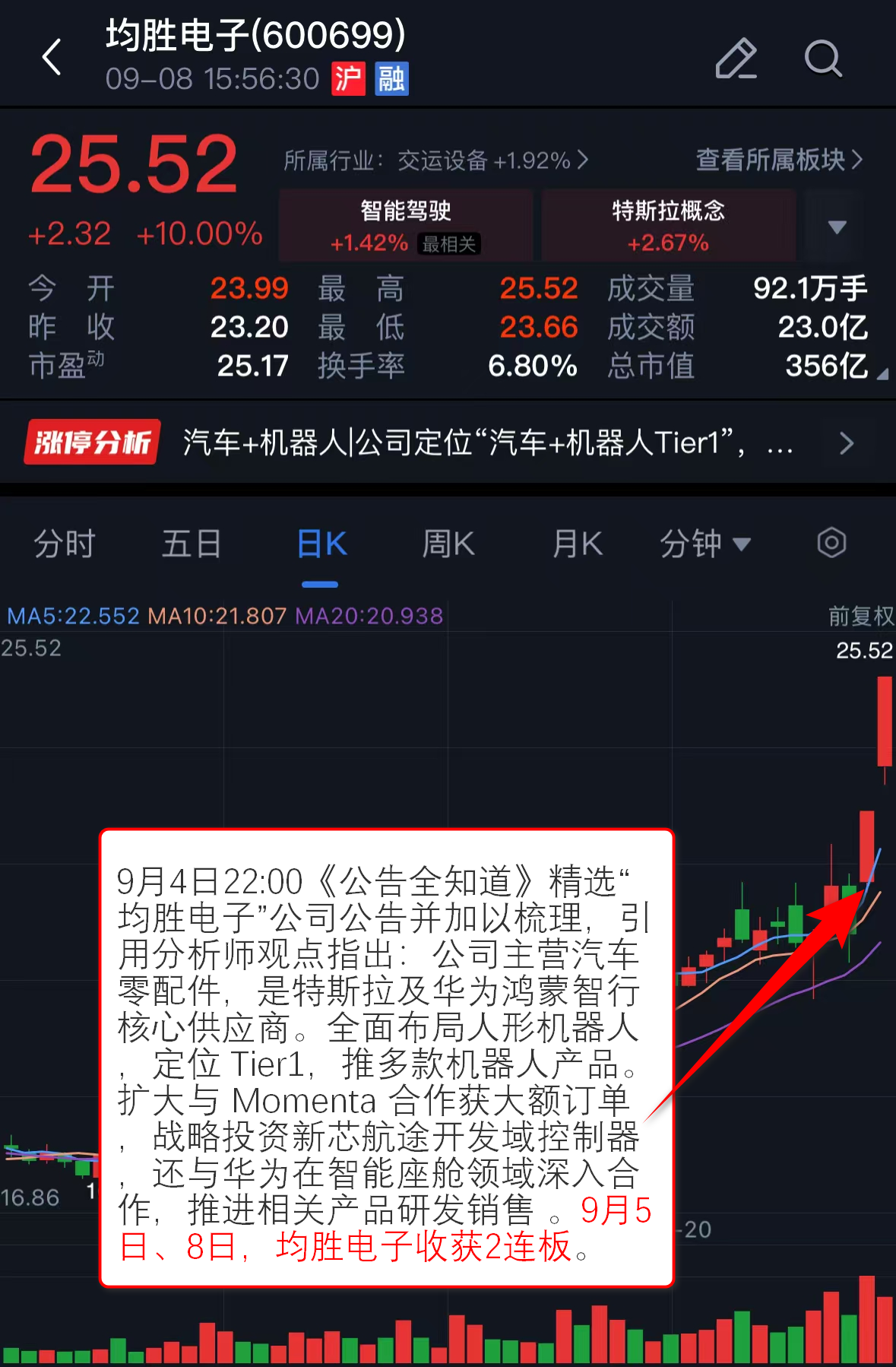The height and width of the screenshot is (1367, 896).
Task: Go back using the top-left arrow
Action: (x=52, y=57)
